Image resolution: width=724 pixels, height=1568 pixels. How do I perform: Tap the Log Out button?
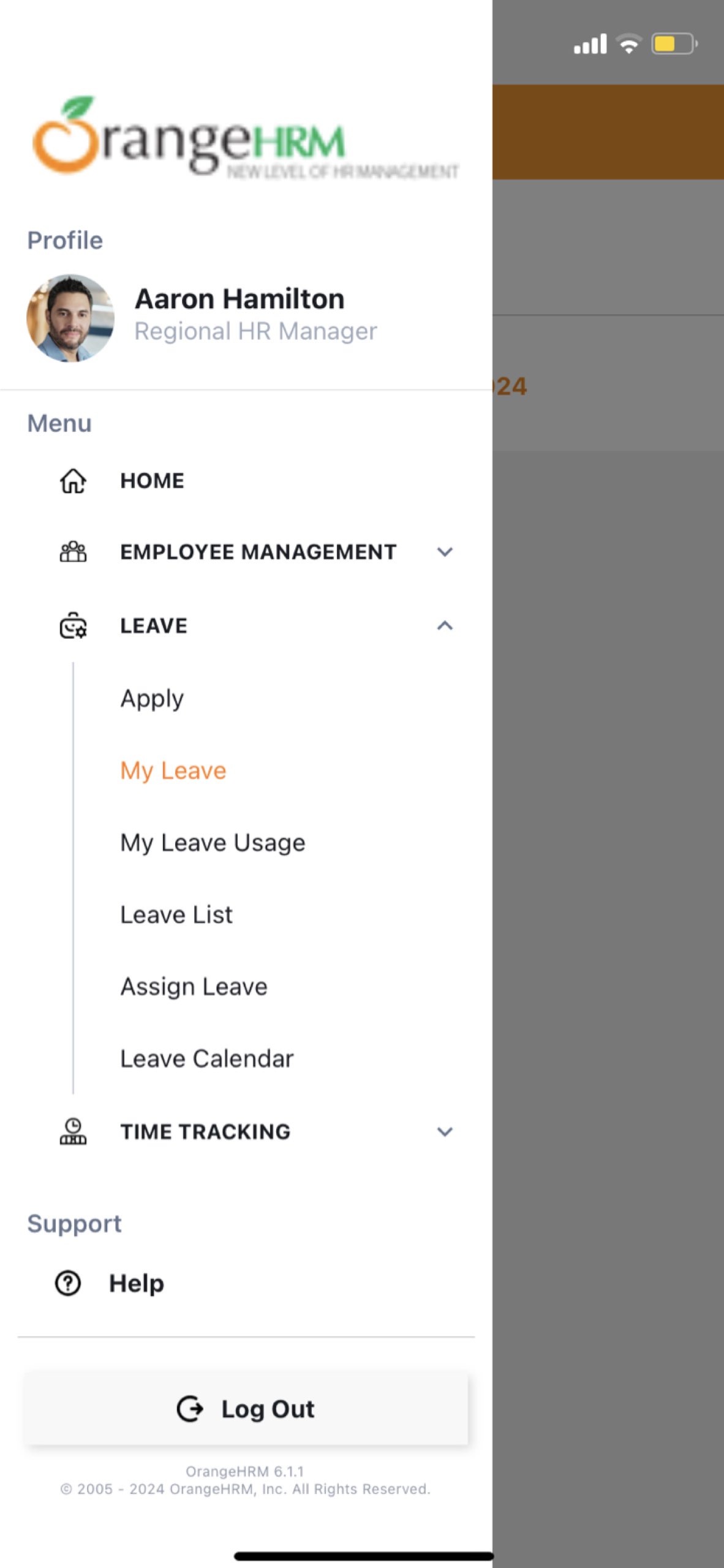click(246, 1409)
